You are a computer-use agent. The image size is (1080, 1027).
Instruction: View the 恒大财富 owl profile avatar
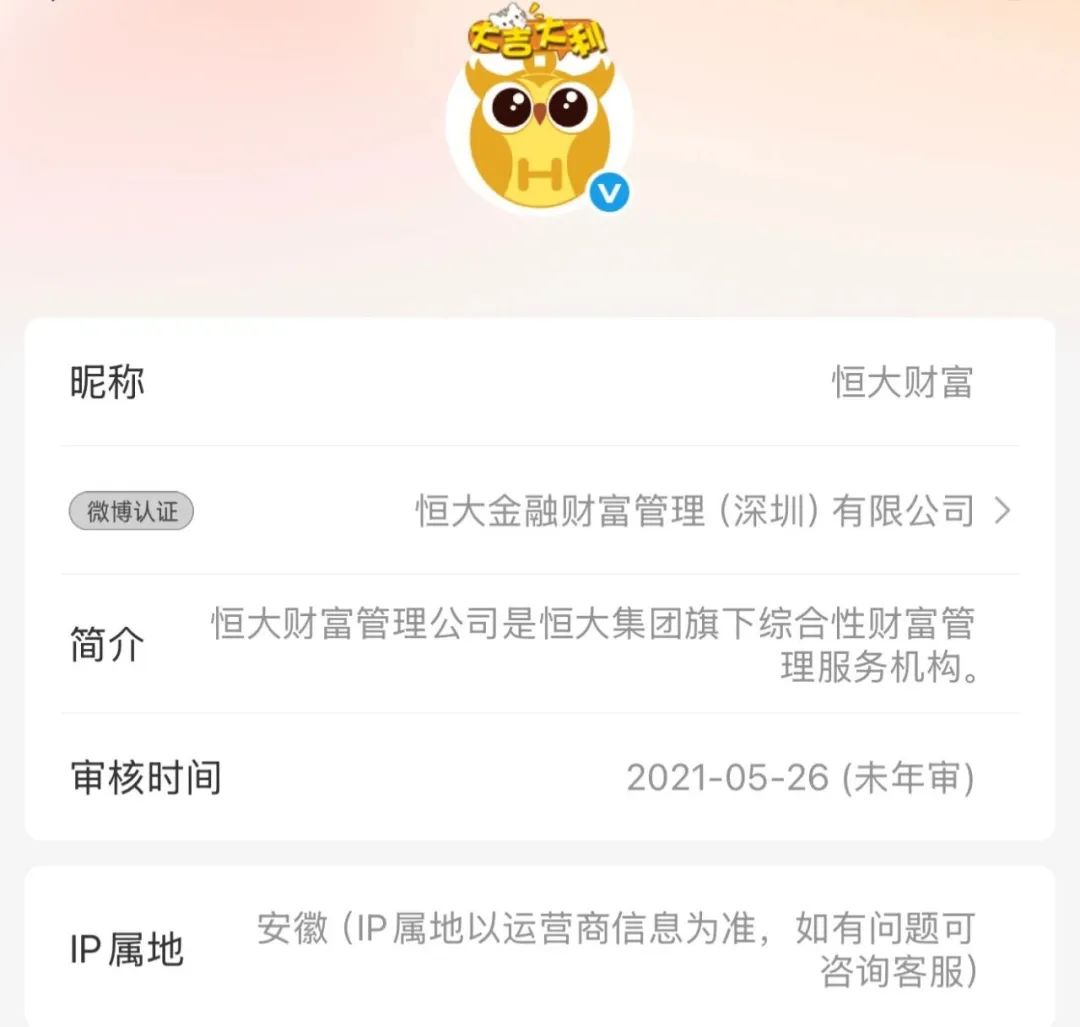(540, 120)
